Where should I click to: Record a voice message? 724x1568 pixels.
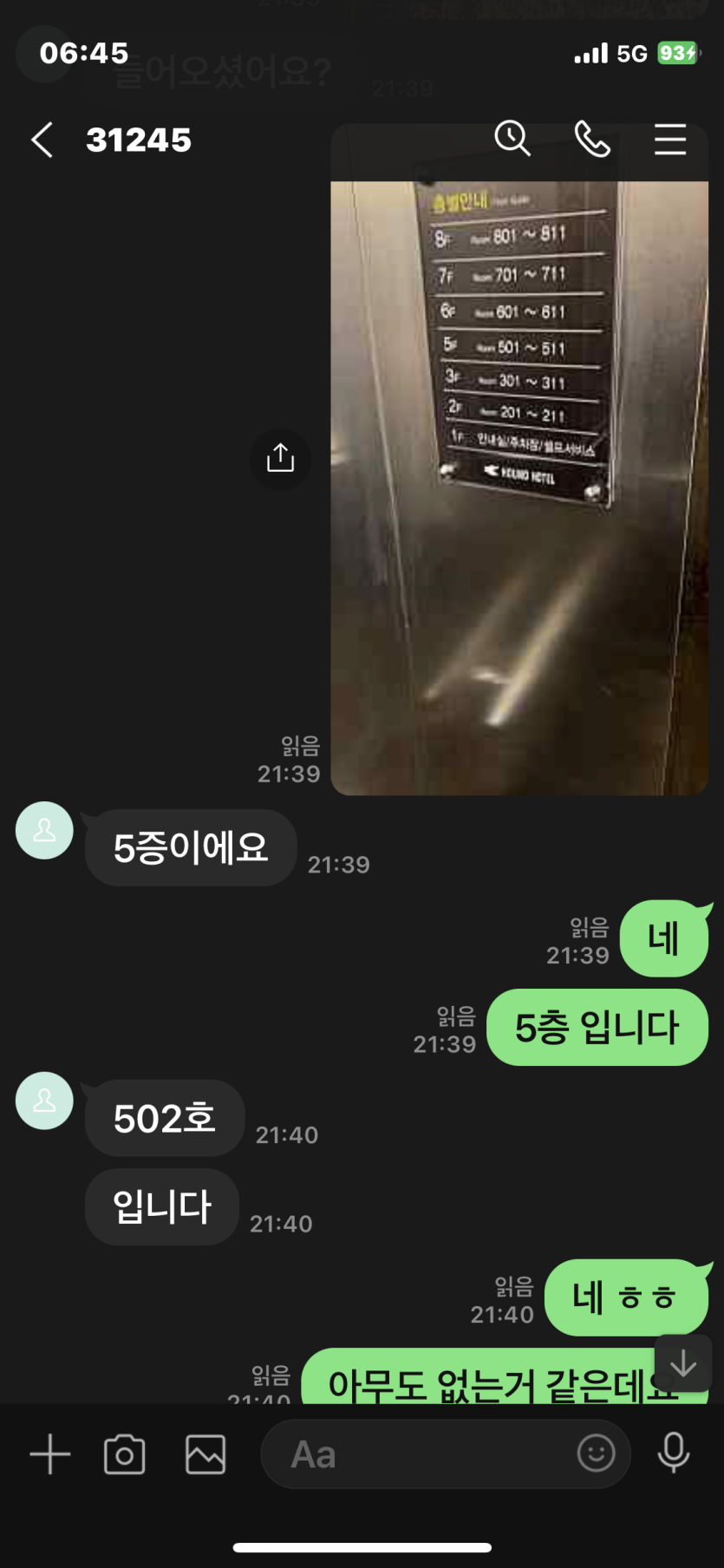[674, 1453]
